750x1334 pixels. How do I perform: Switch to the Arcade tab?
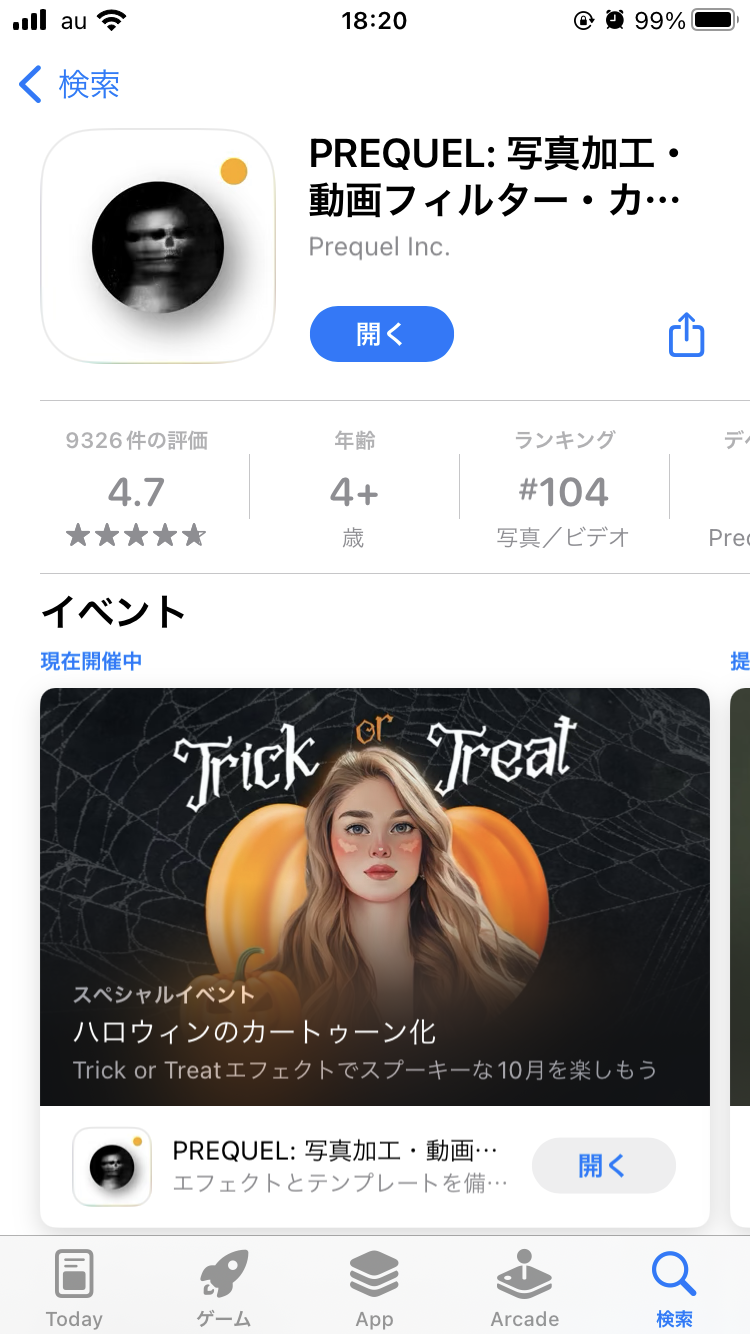coord(524,1288)
